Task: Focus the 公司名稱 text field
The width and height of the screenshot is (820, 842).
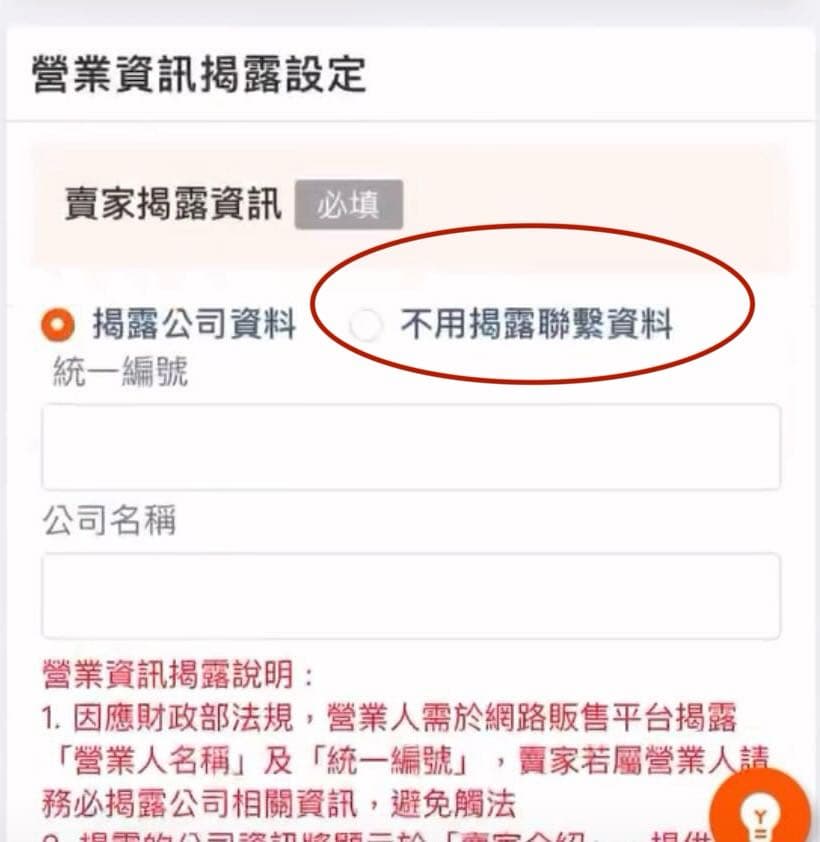Action: click(411, 596)
